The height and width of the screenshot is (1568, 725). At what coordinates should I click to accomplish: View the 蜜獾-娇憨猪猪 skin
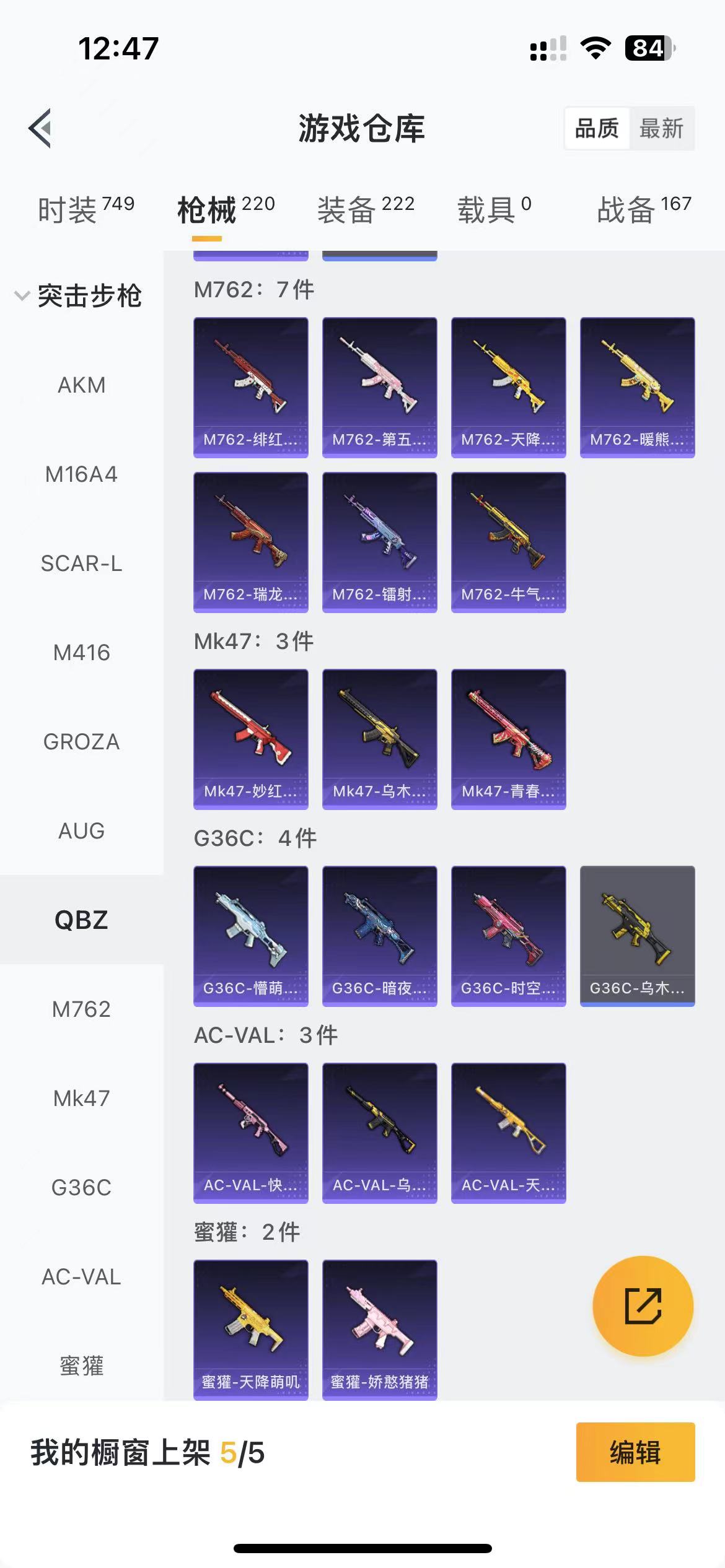(379, 1330)
